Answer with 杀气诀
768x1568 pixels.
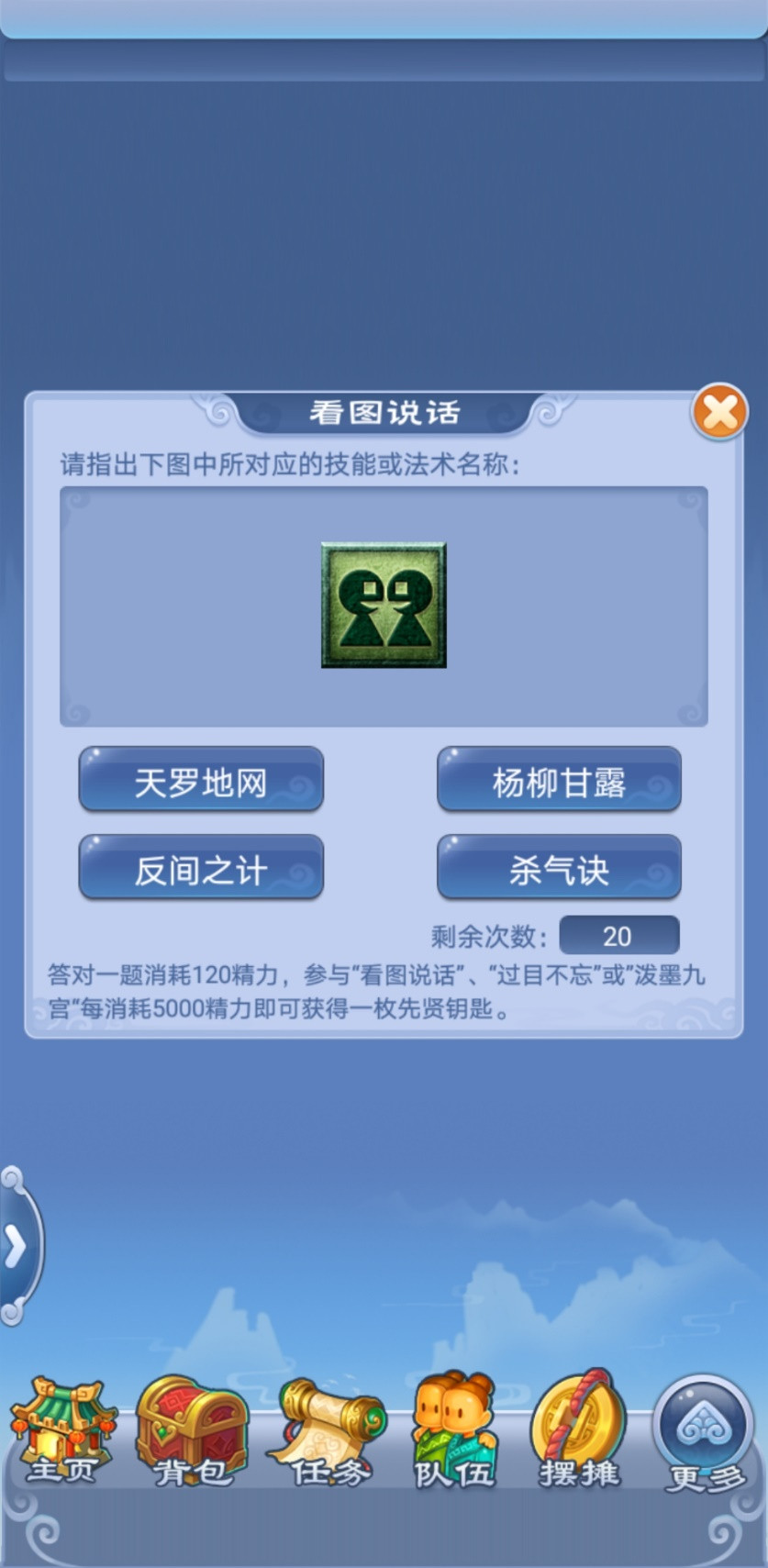click(559, 867)
